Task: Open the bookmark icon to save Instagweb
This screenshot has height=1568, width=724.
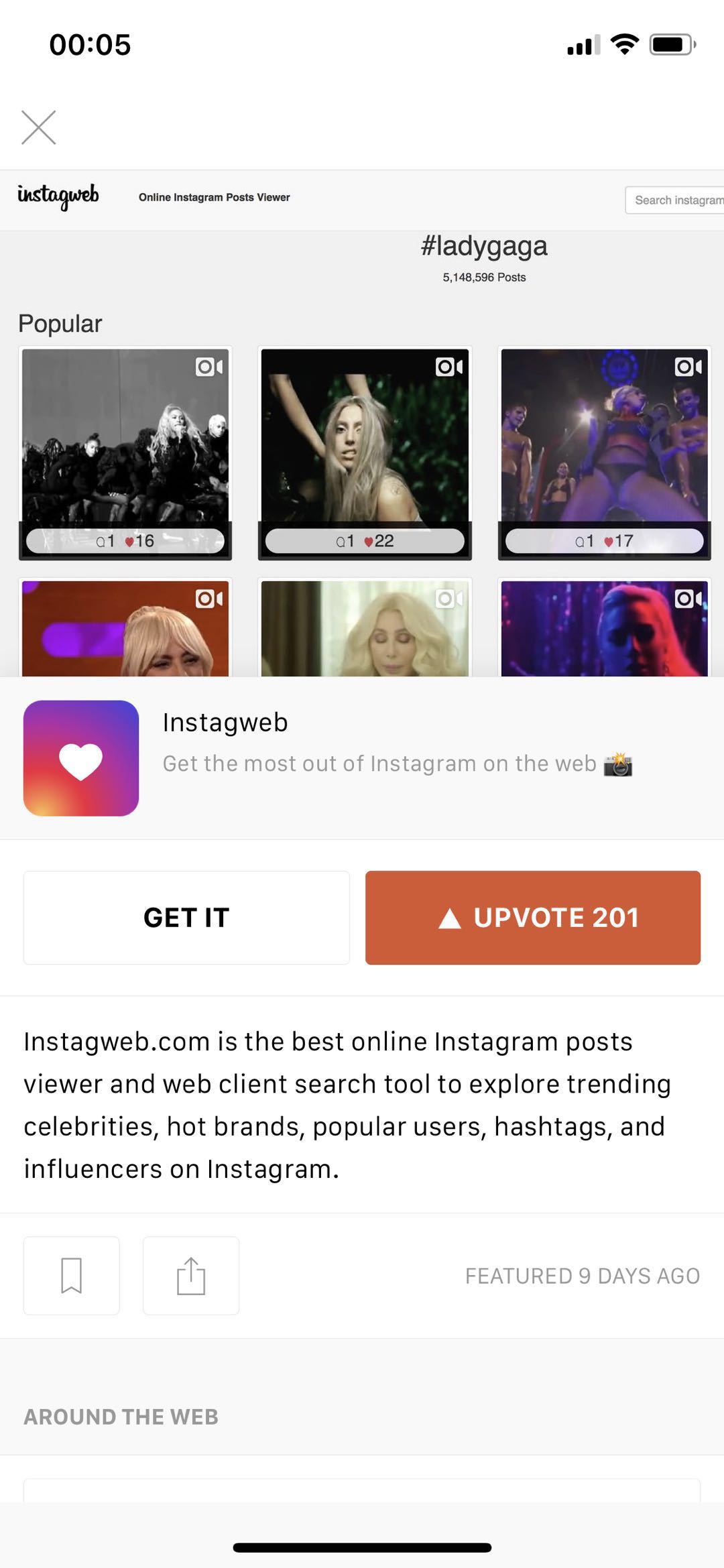Action: click(x=71, y=1275)
